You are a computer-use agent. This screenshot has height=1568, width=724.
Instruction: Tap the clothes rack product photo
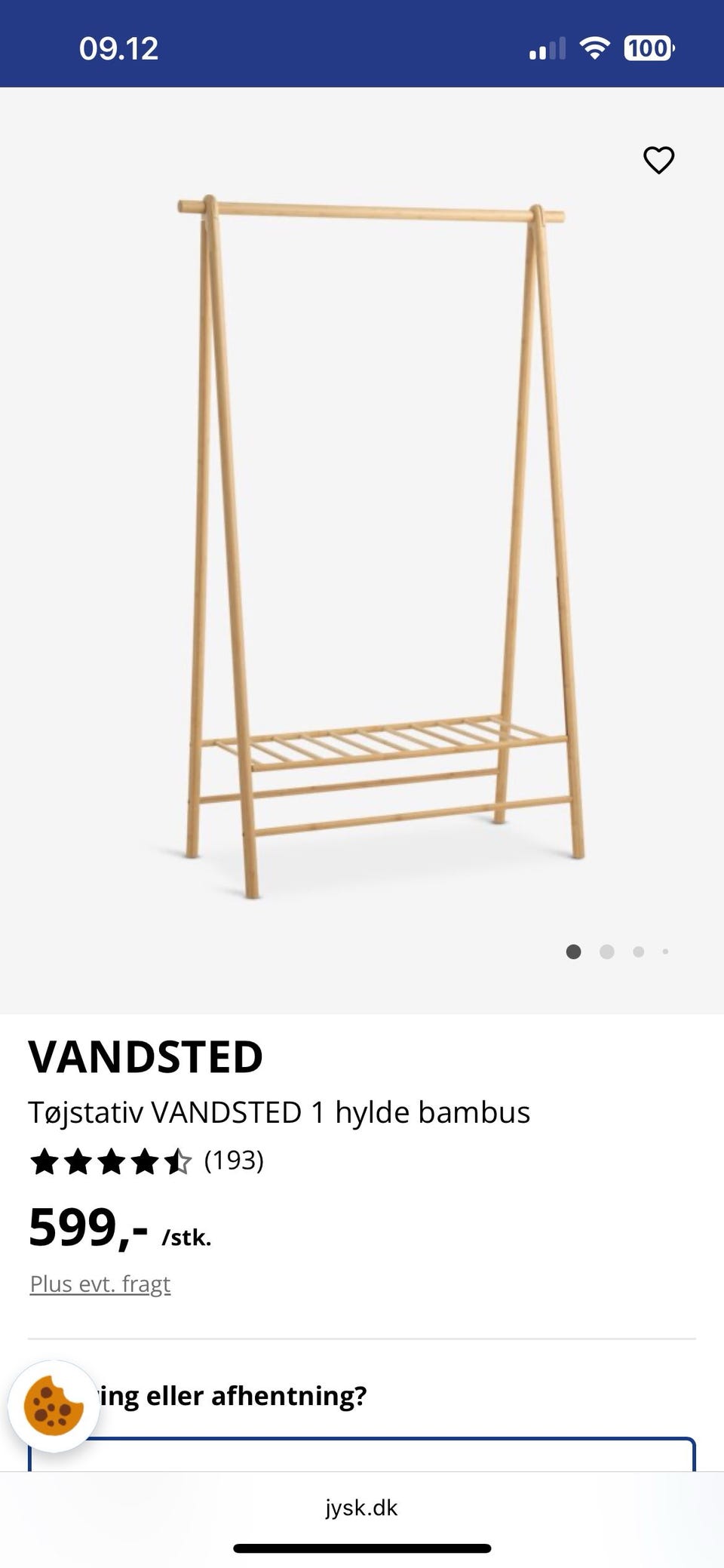[x=362, y=536]
